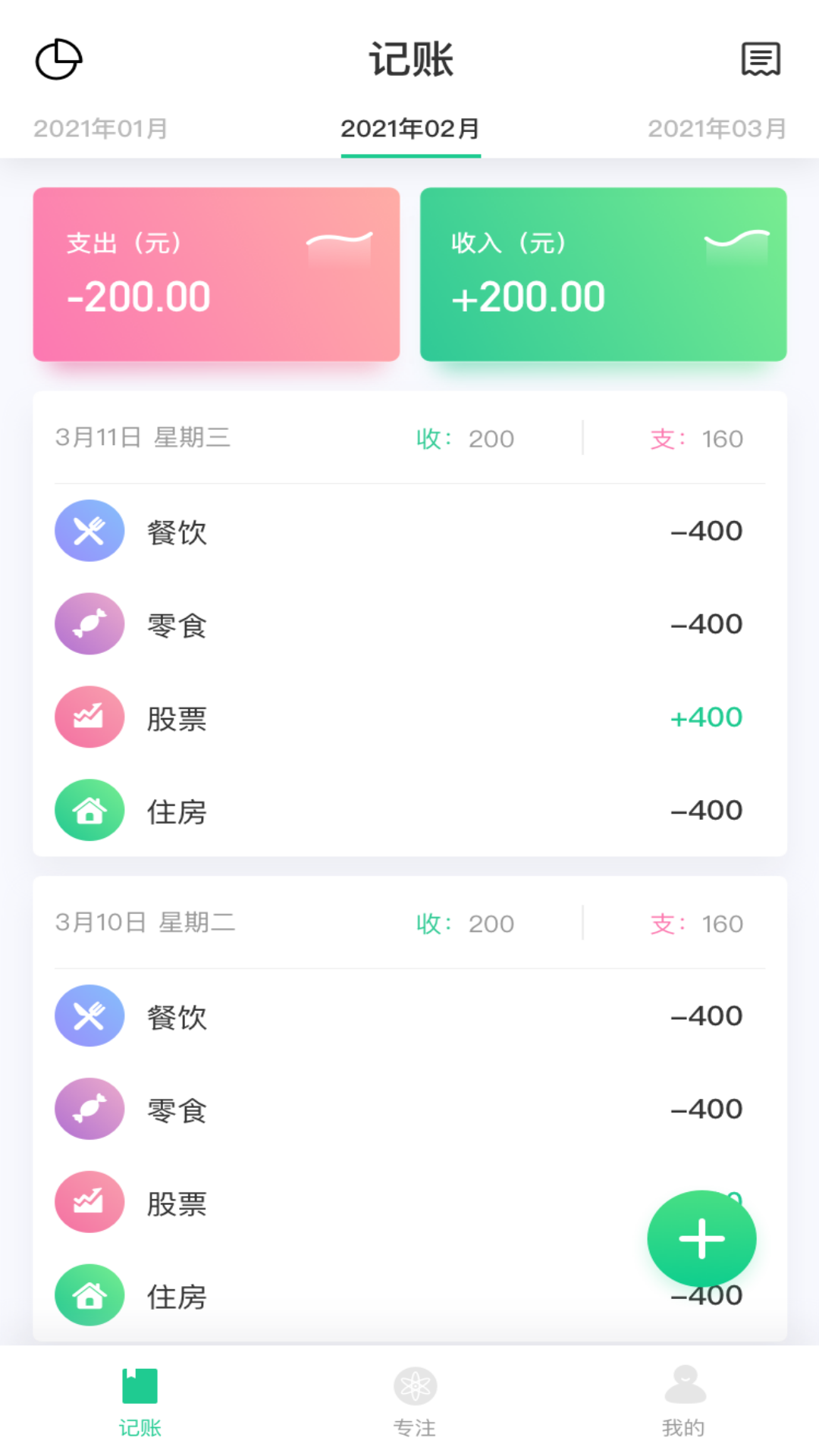Open the 记账 bookkeeping tab
This screenshot has height=1456, width=819.
coord(140,1399)
